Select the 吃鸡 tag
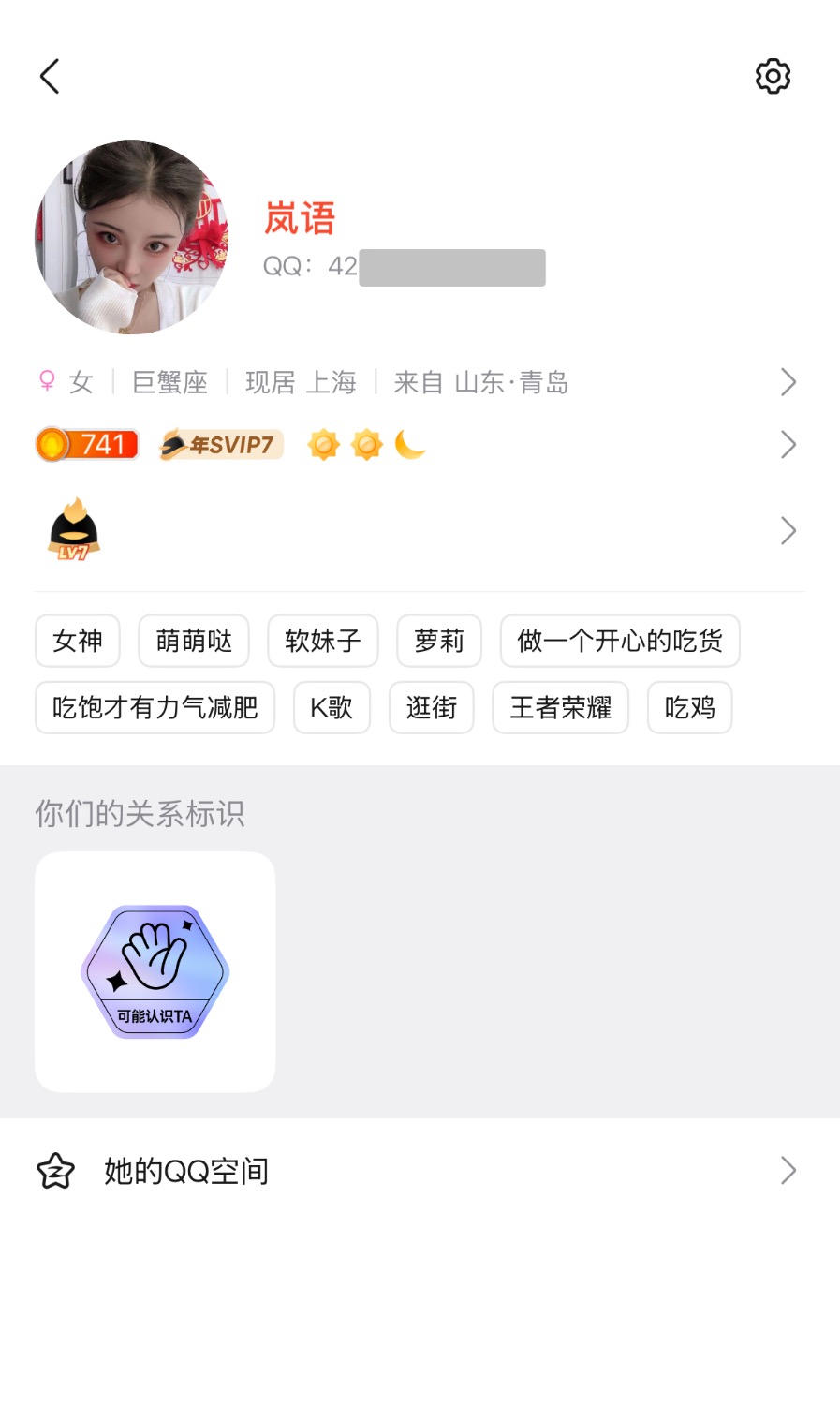The image size is (840, 1405). pyautogui.click(x=689, y=707)
